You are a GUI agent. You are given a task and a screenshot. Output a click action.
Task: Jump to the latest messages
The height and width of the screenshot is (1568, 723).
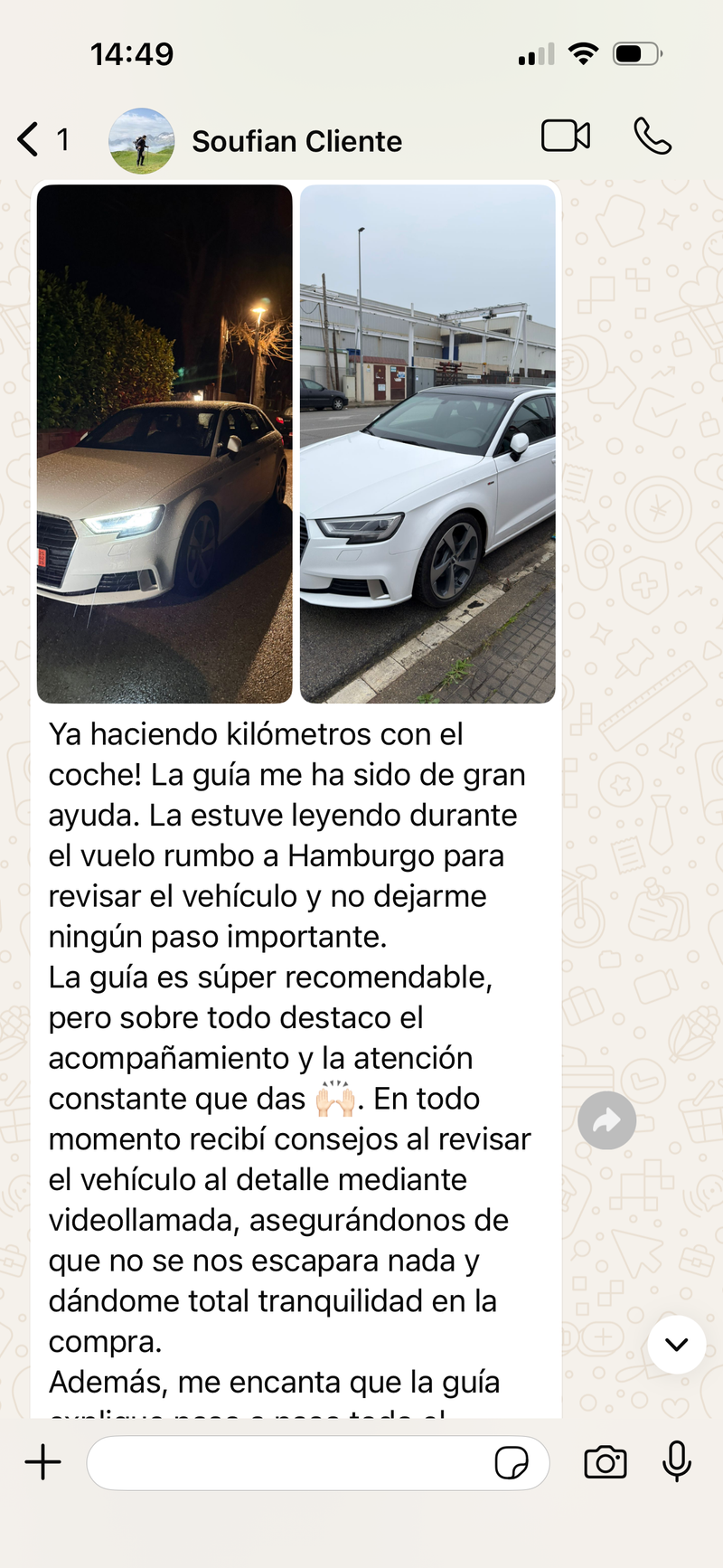[677, 1344]
